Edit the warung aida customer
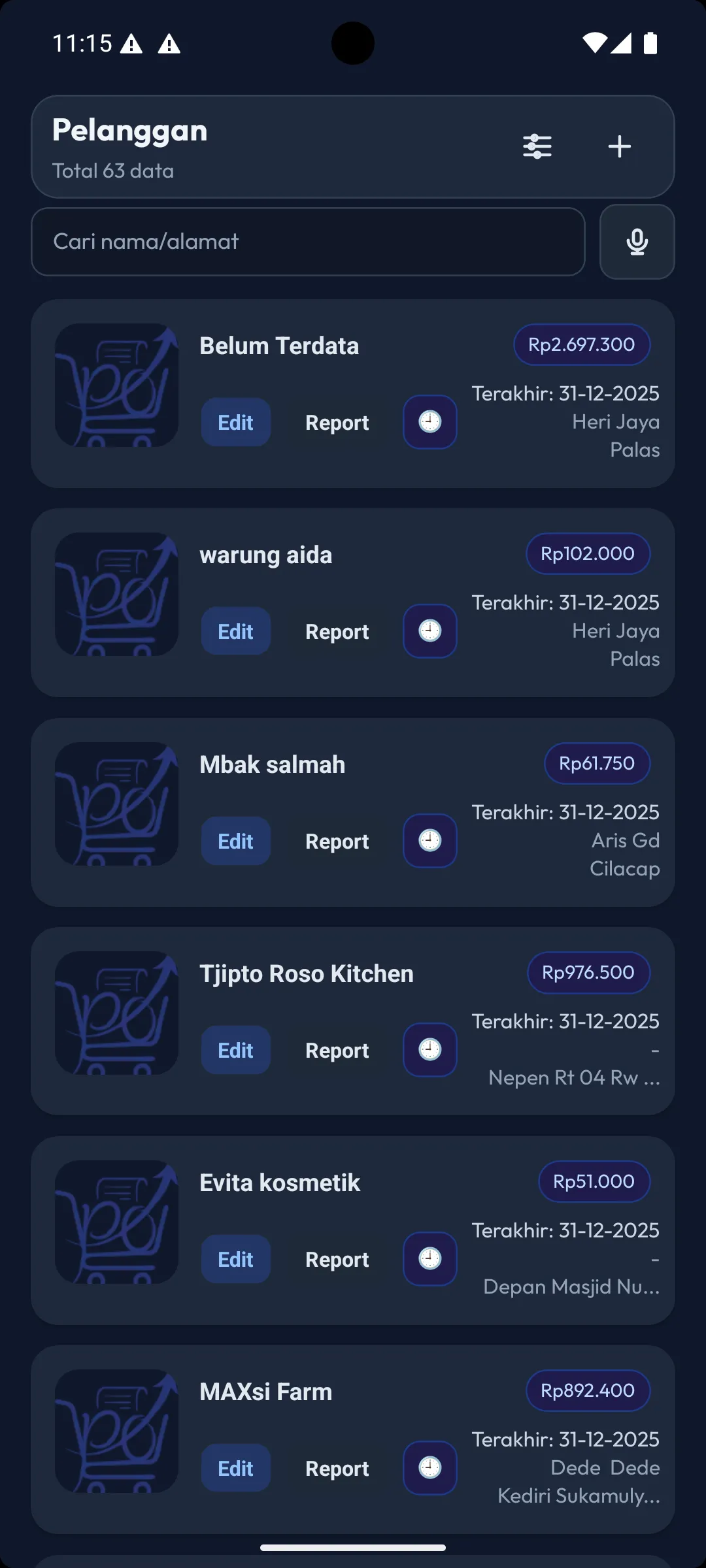Screen dimensions: 706x1568 click(x=235, y=630)
